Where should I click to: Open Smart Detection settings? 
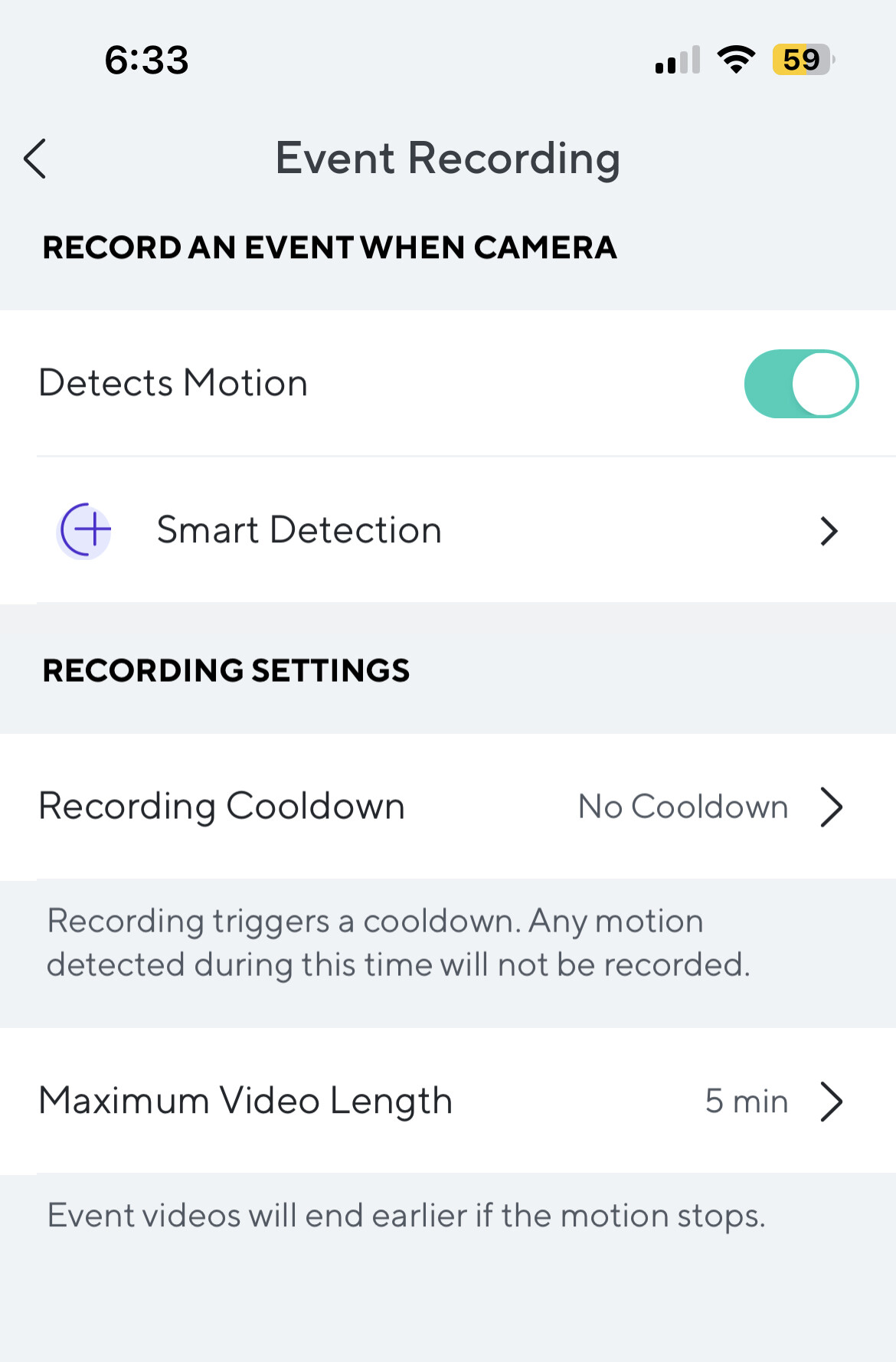coord(448,530)
